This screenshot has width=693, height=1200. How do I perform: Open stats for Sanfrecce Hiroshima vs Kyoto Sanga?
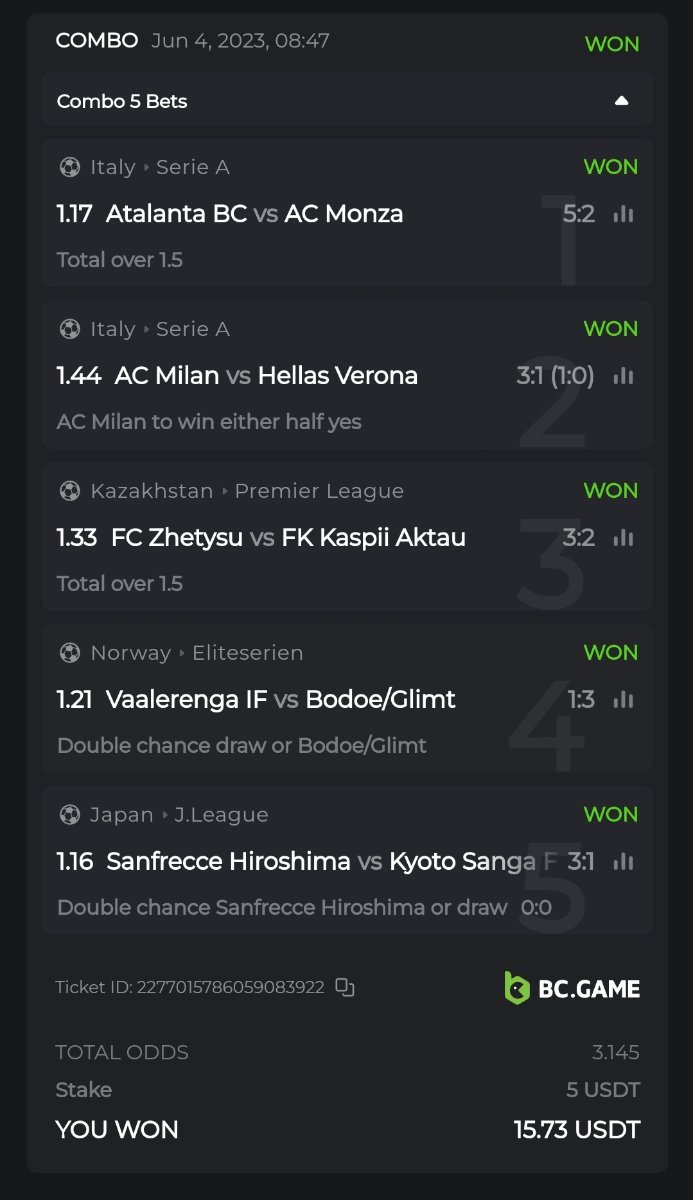coord(623,862)
